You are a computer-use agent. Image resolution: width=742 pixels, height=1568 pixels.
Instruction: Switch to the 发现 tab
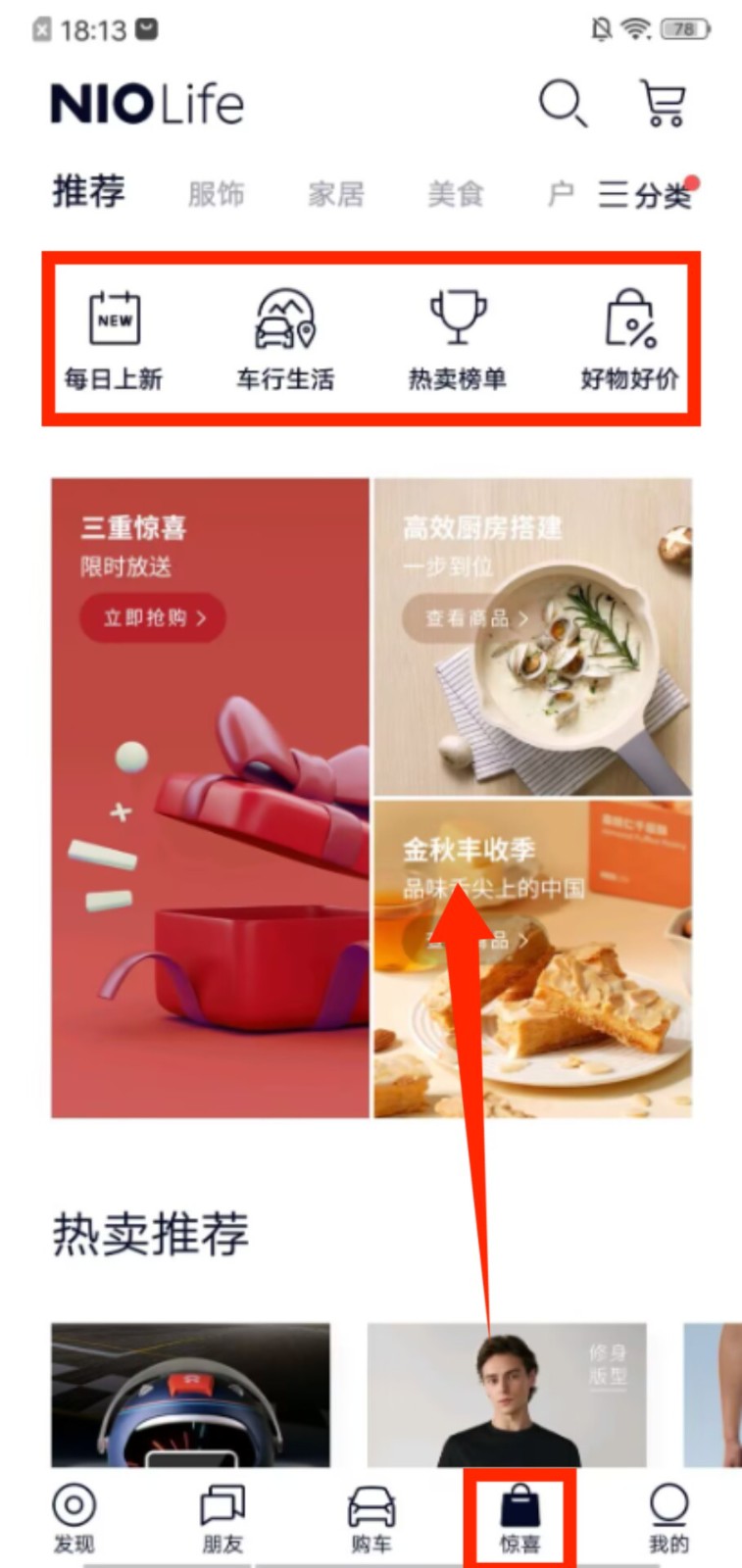pyautogui.click(x=74, y=1518)
